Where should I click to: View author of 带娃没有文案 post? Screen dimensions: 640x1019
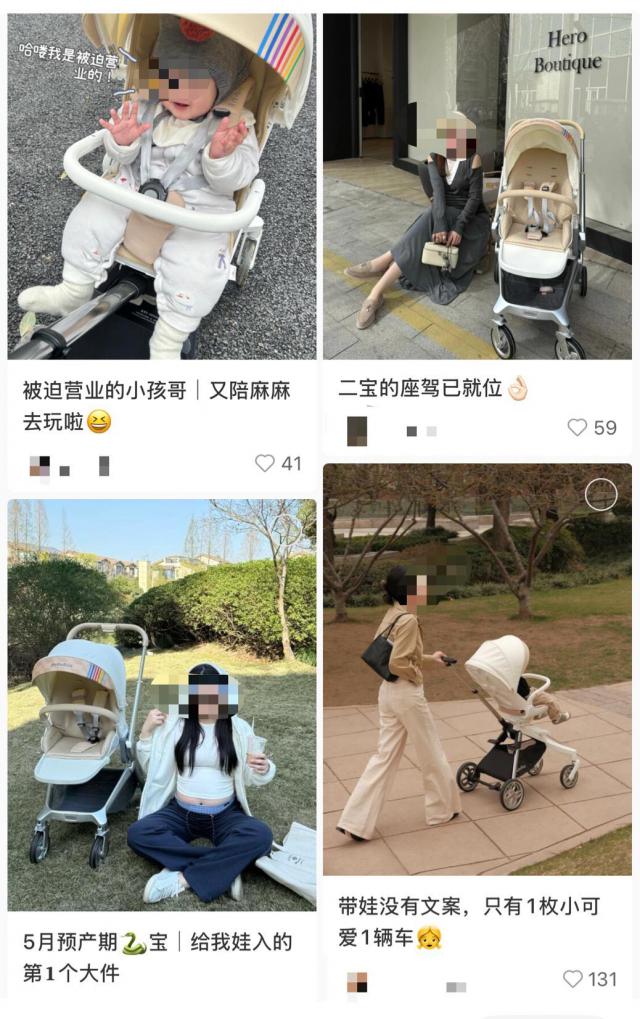[357, 982]
